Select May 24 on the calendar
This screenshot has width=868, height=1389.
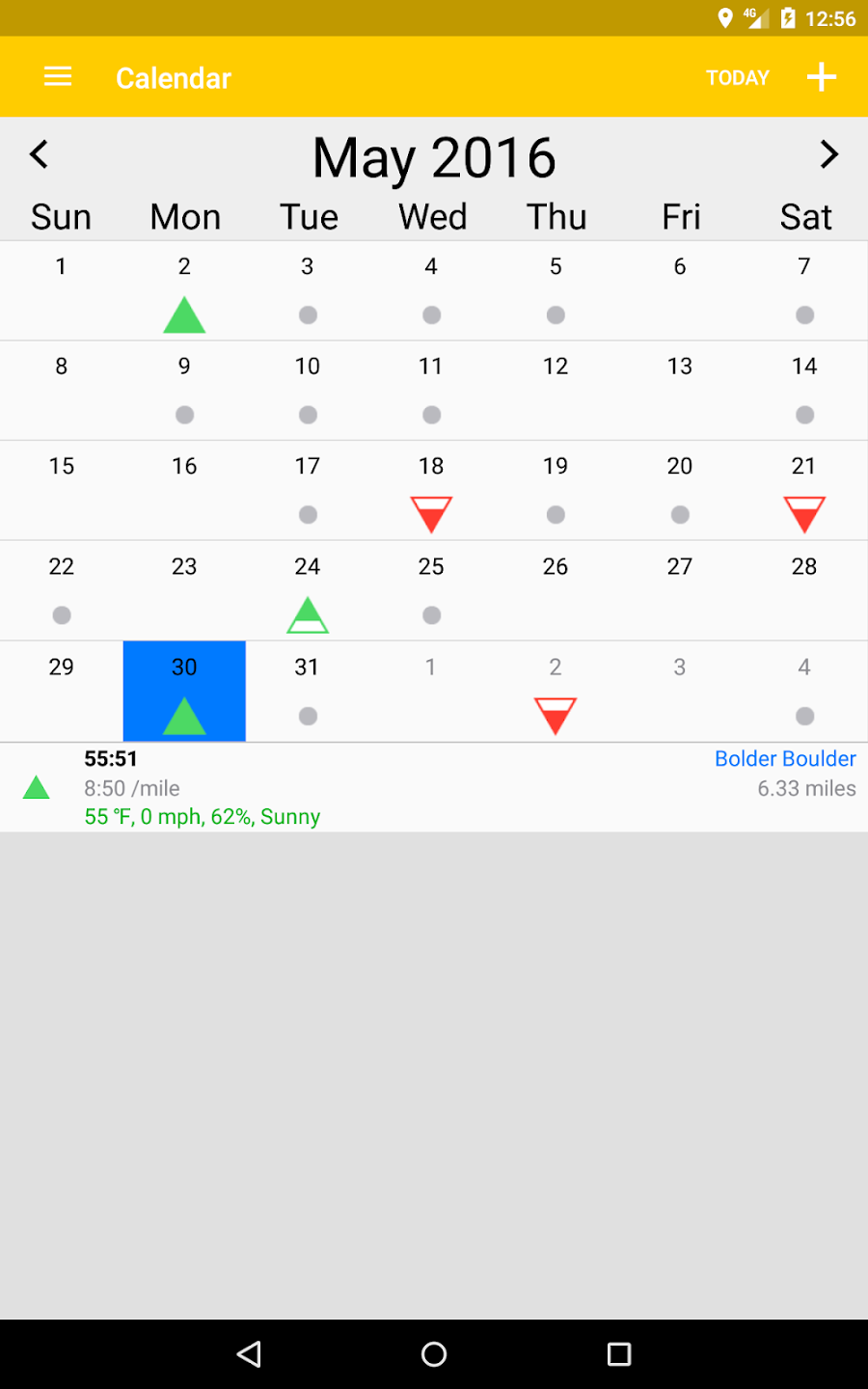point(308,591)
